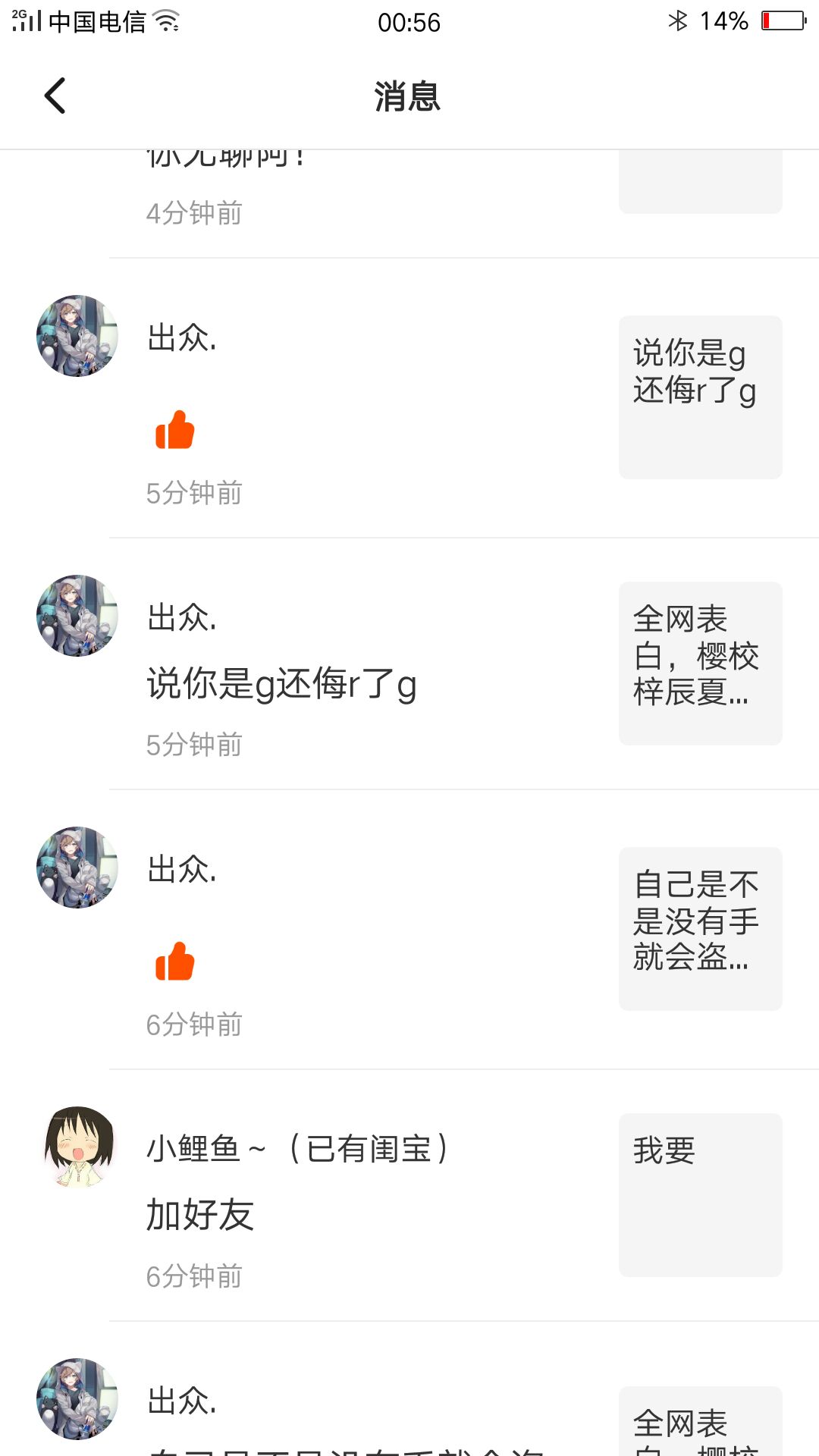The height and width of the screenshot is (1456, 819).
Task: Tap 小鲤鱼~（已有闺宝）profile avatar
Action: pos(78,1147)
